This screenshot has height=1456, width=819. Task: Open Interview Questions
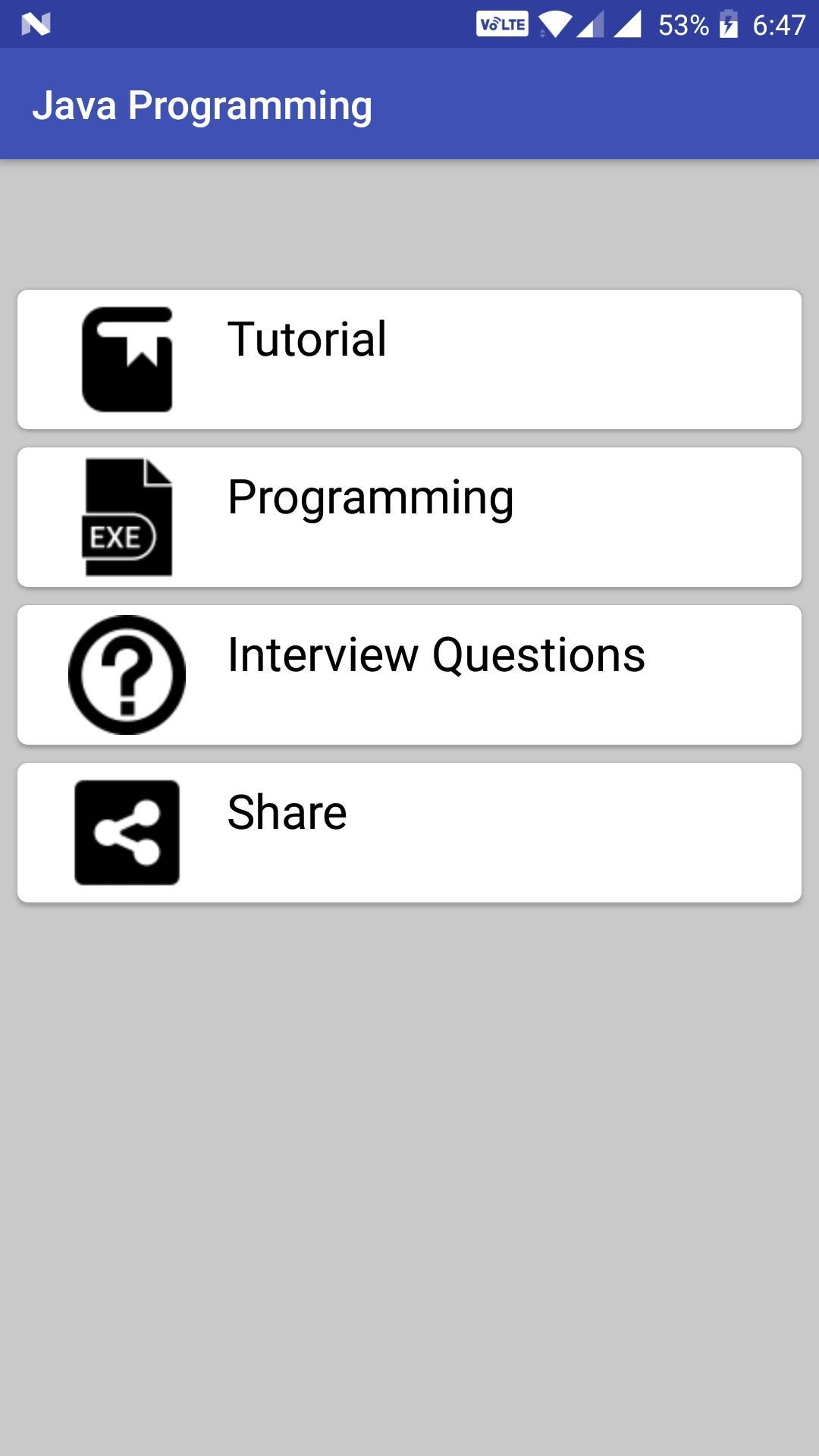coord(409,675)
